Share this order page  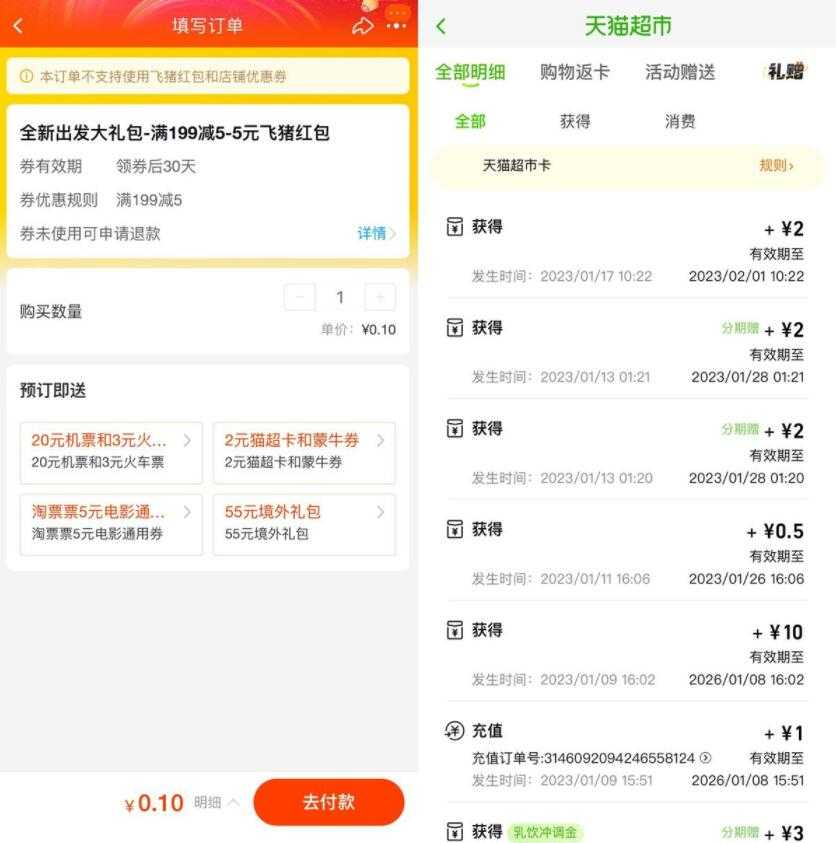point(361,26)
